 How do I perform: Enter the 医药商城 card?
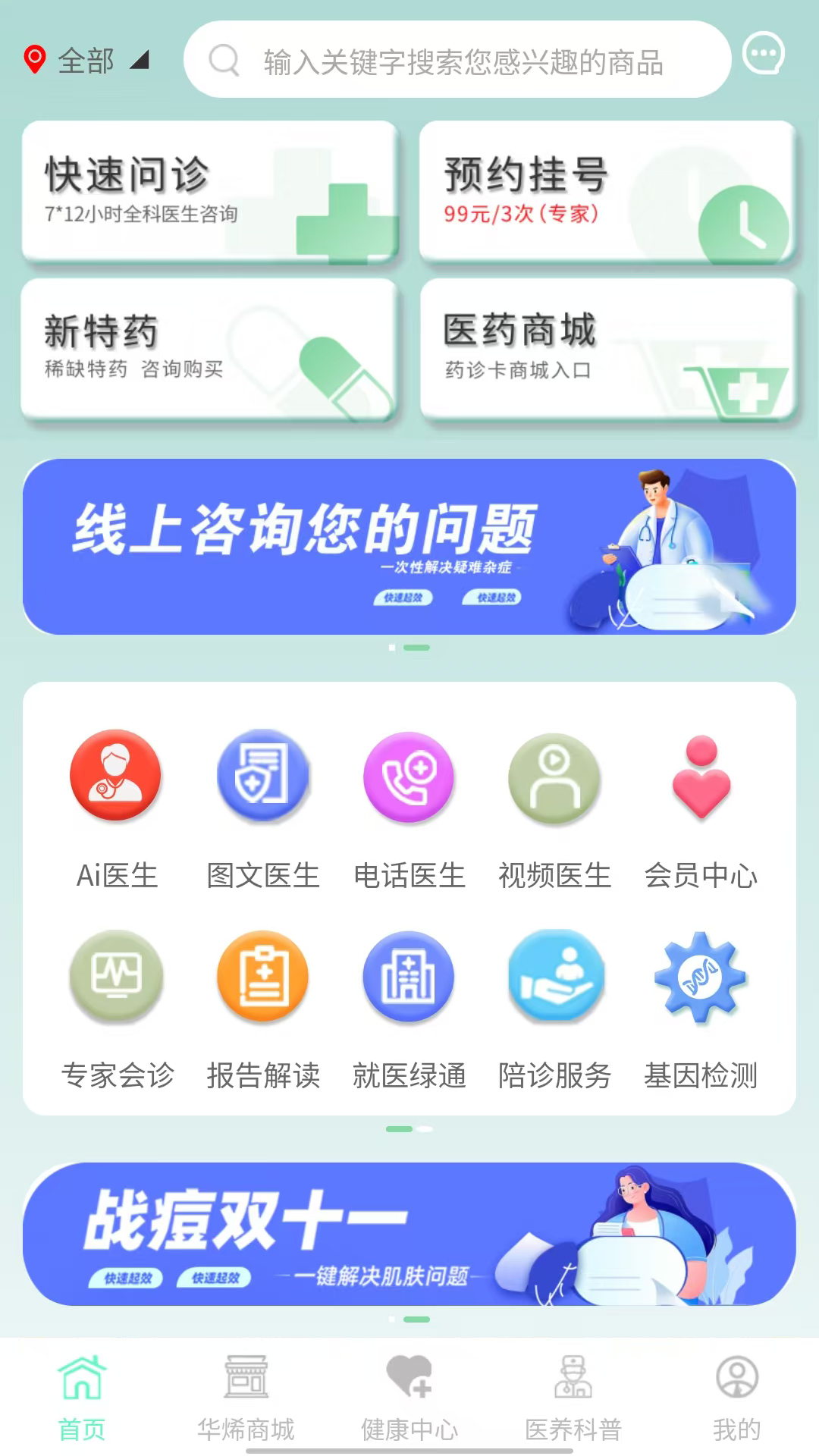[608, 349]
